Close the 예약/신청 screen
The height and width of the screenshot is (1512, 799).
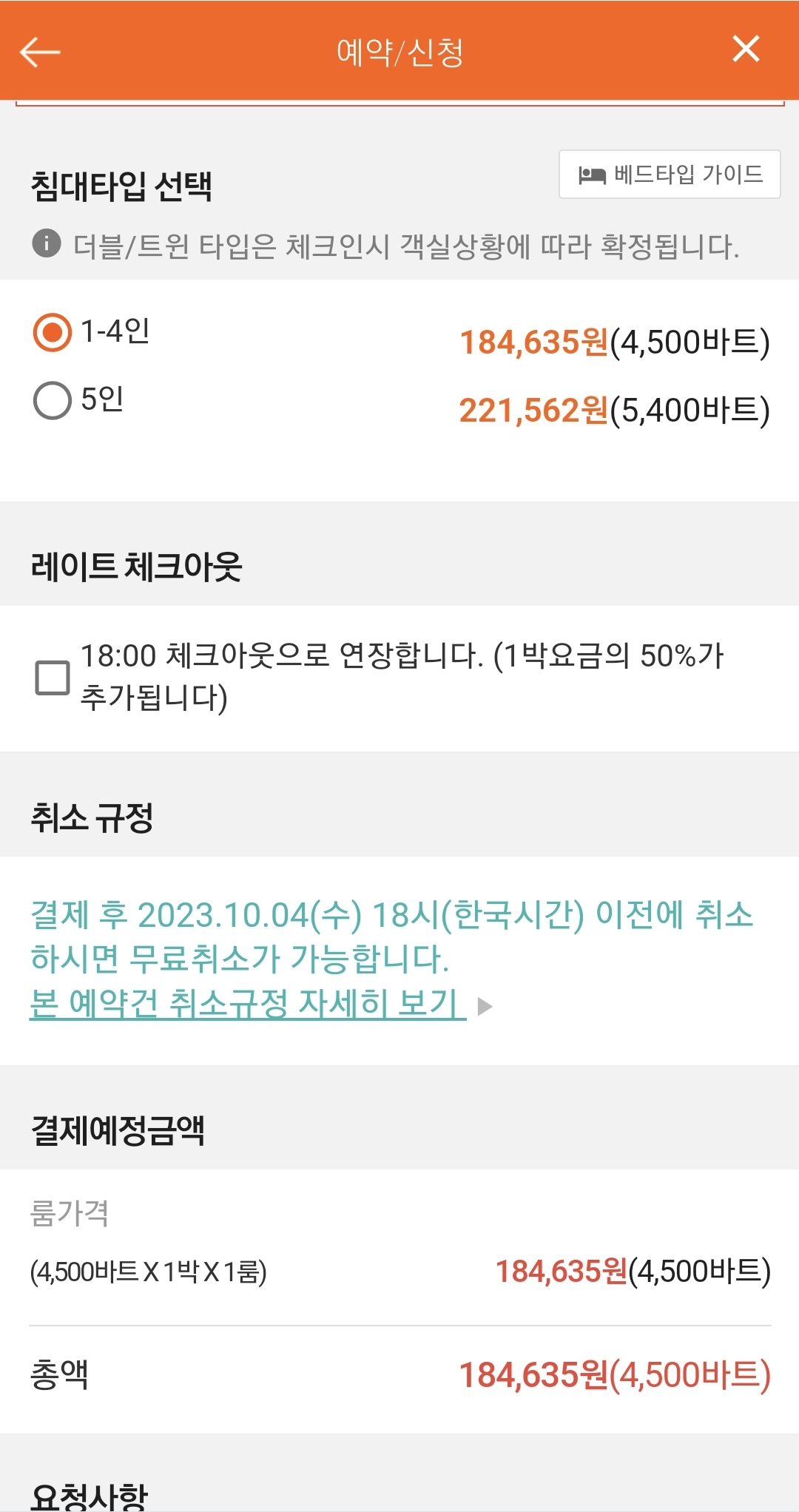coord(746,49)
